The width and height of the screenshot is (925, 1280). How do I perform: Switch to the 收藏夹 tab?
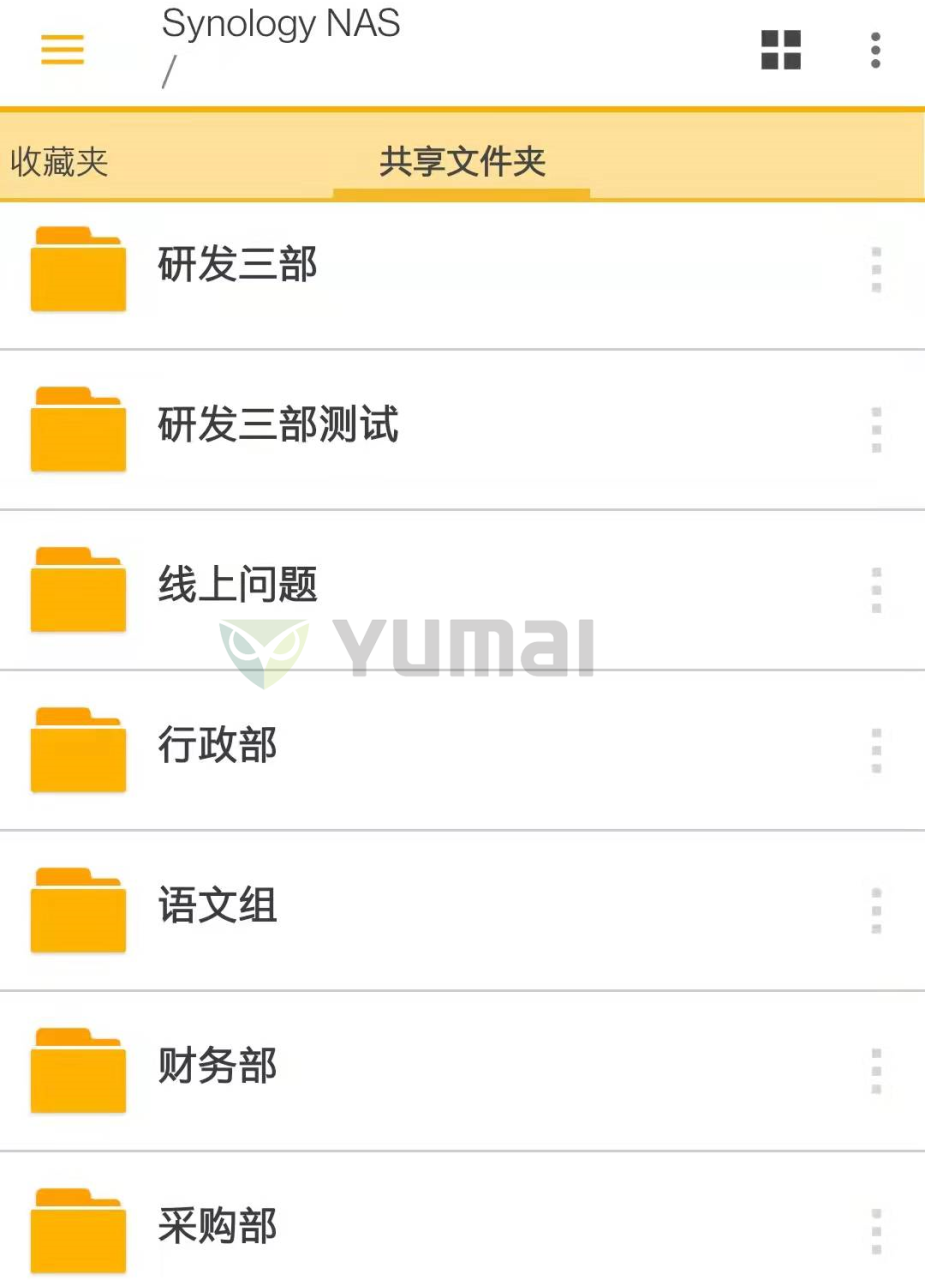[60, 160]
